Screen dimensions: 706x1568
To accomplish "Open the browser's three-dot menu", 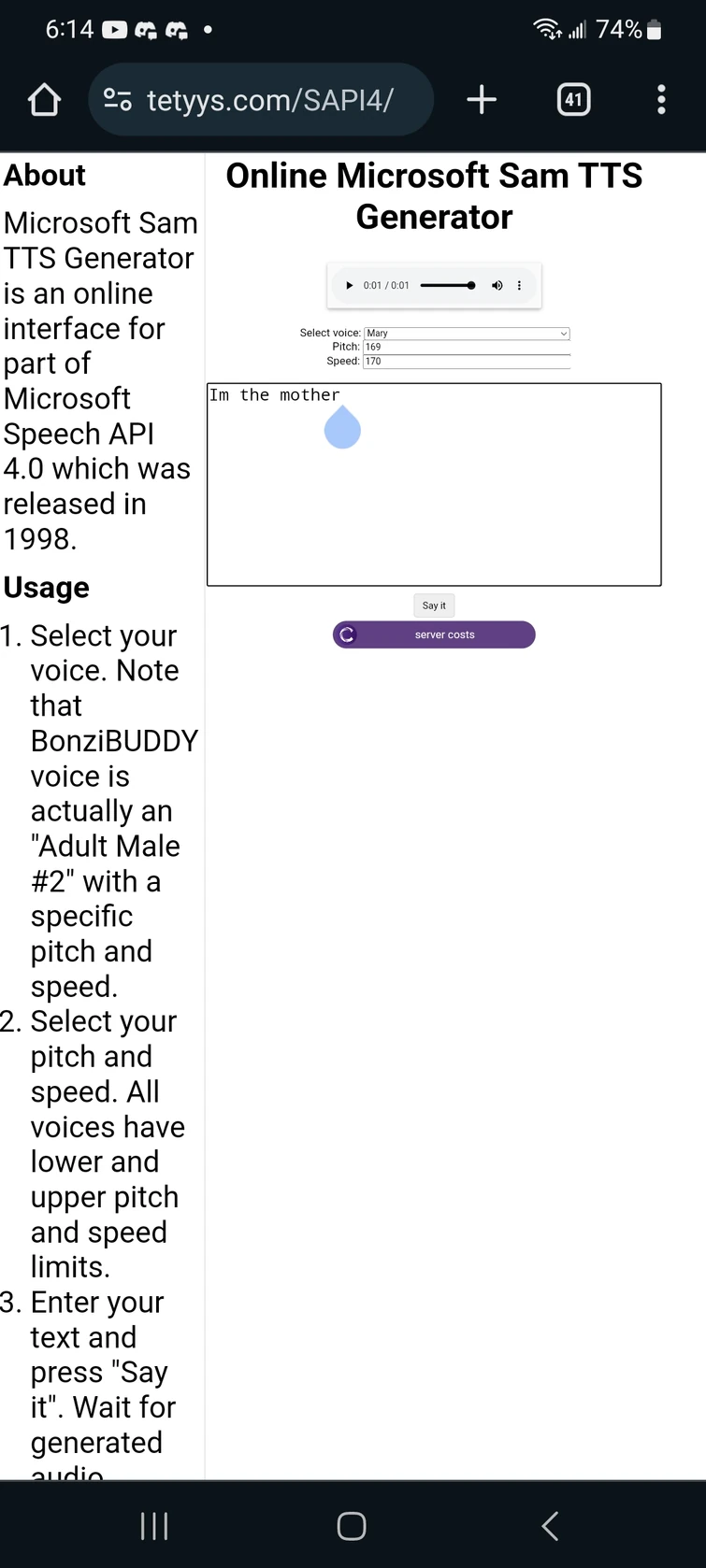I will click(x=660, y=99).
